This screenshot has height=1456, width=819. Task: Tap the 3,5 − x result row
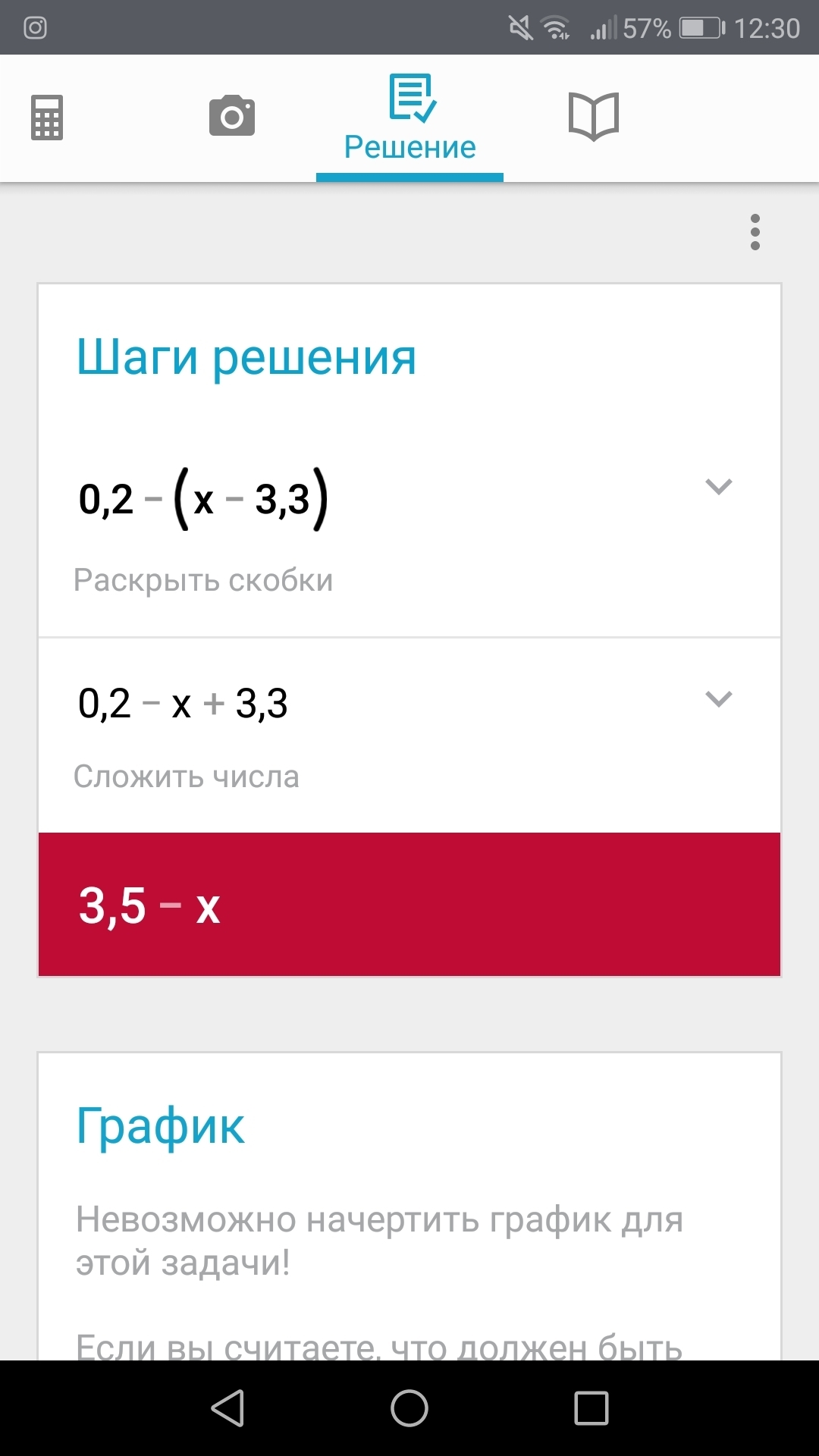[x=409, y=905]
